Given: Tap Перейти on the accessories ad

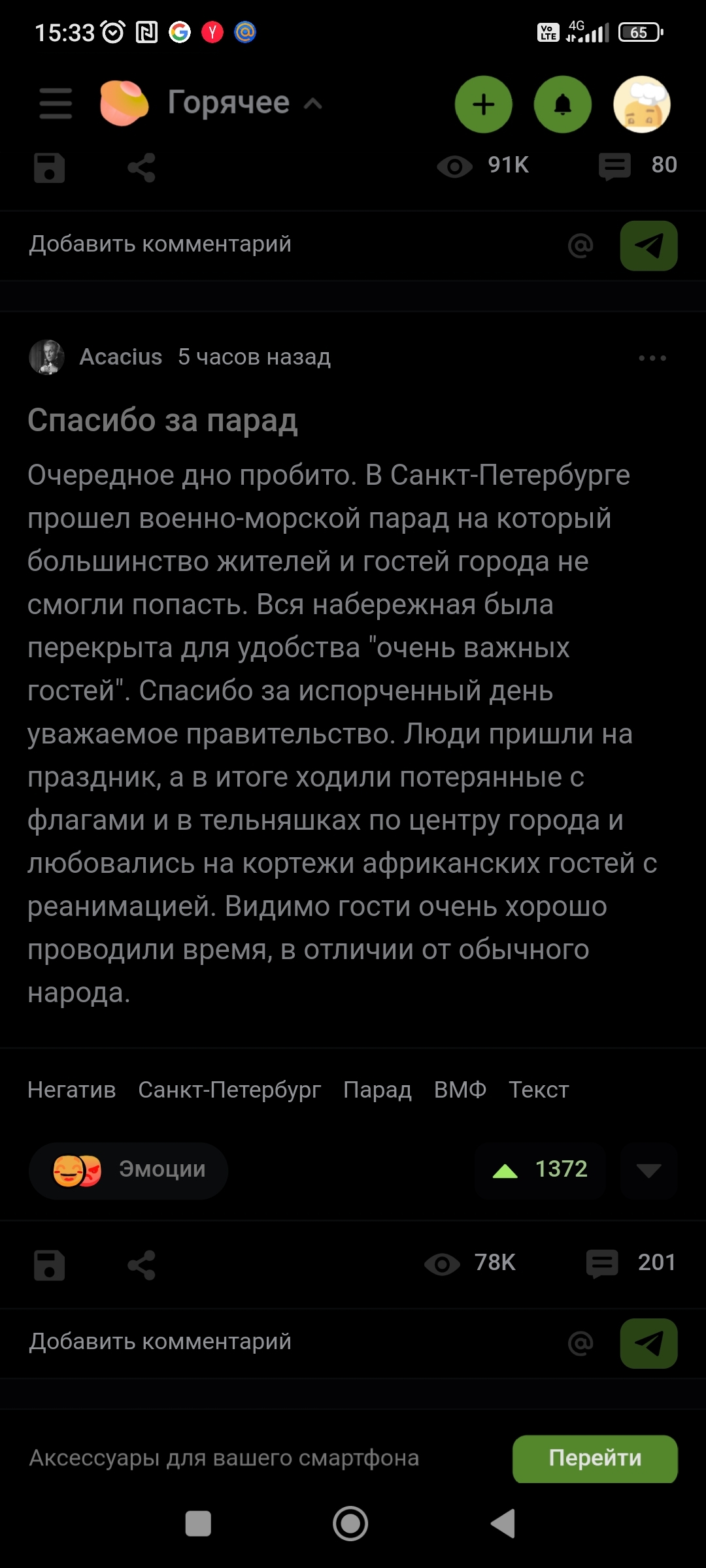Looking at the screenshot, I should coord(594,1458).
